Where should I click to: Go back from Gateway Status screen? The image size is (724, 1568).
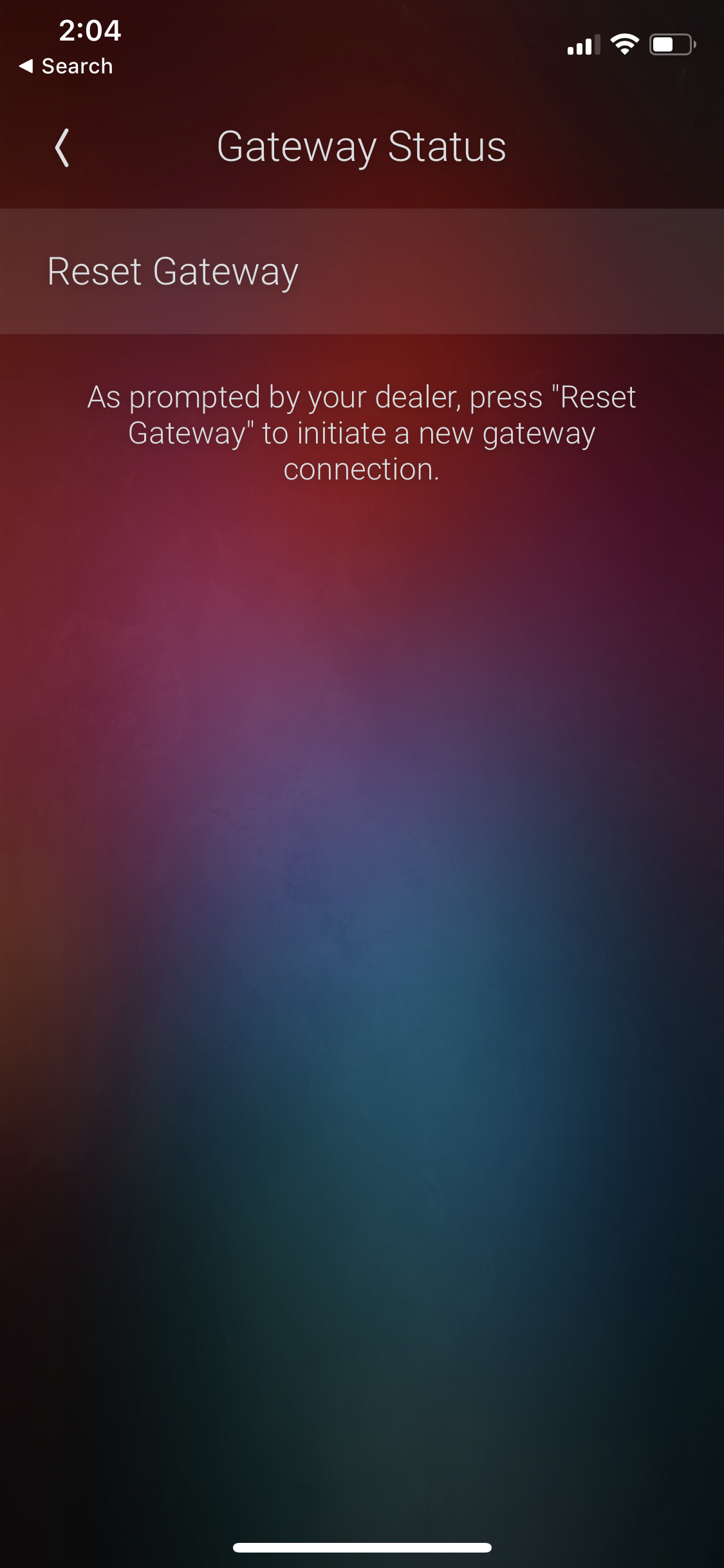pyautogui.click(x=62, y=147)
